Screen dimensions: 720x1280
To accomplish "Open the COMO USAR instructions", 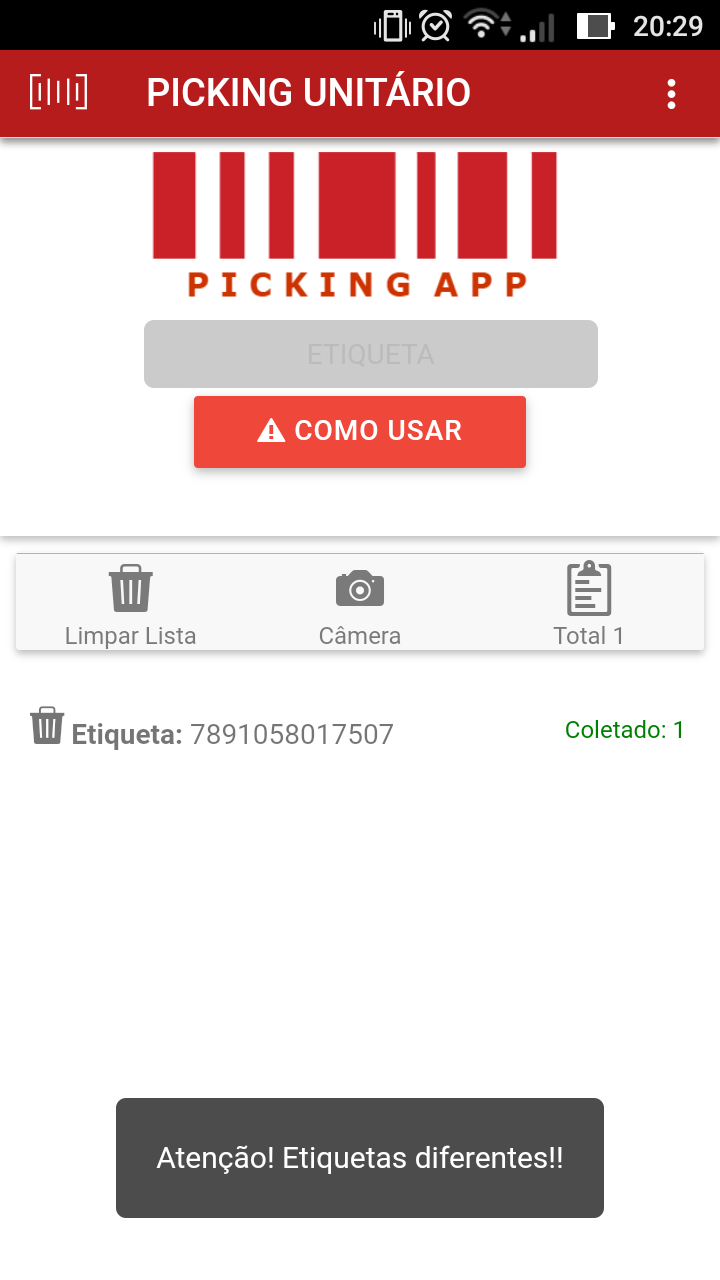I will [360, 431].
